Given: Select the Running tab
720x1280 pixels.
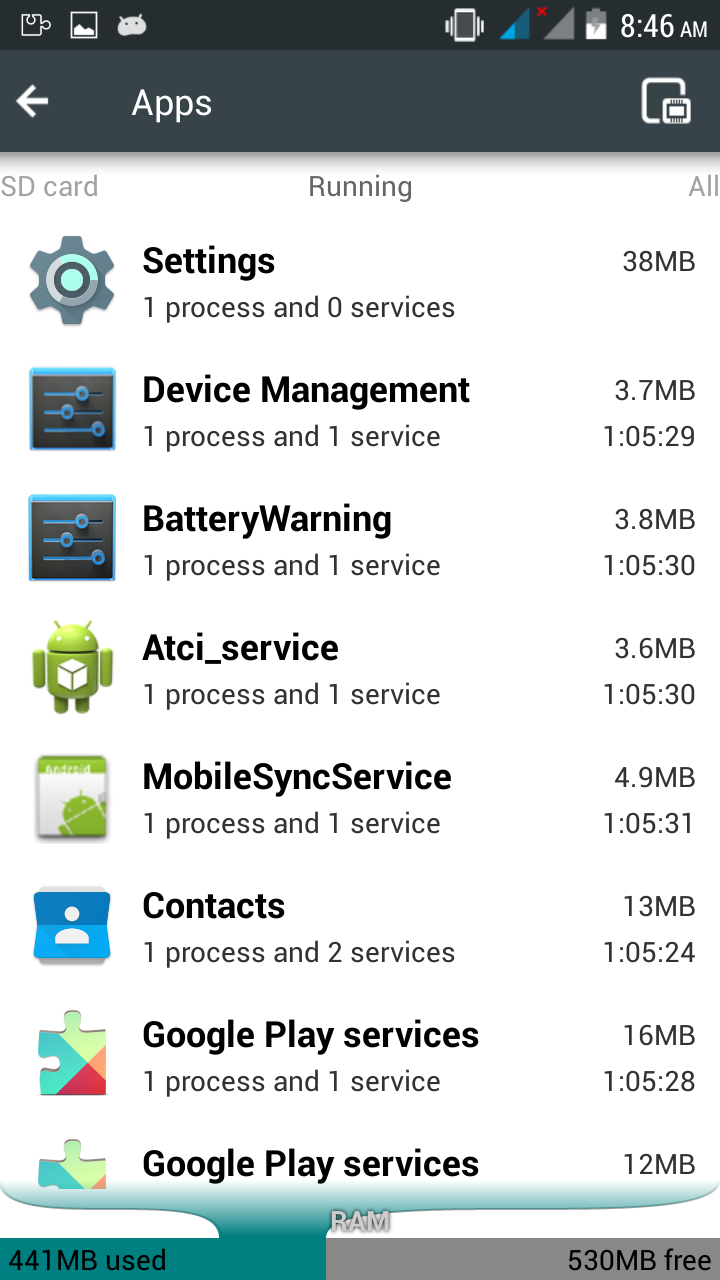Looking at the screenshot, I should pyautogui.click(x=360, y=187).
